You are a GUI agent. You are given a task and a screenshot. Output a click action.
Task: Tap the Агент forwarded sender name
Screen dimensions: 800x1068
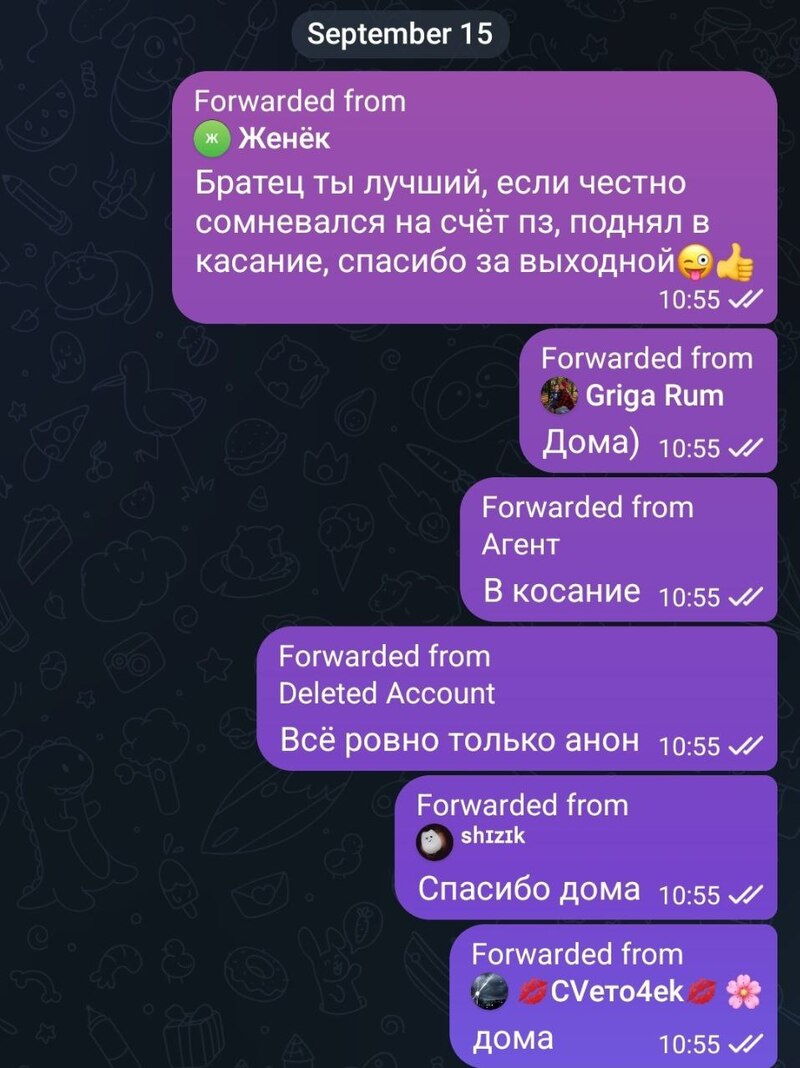[521, 544]
